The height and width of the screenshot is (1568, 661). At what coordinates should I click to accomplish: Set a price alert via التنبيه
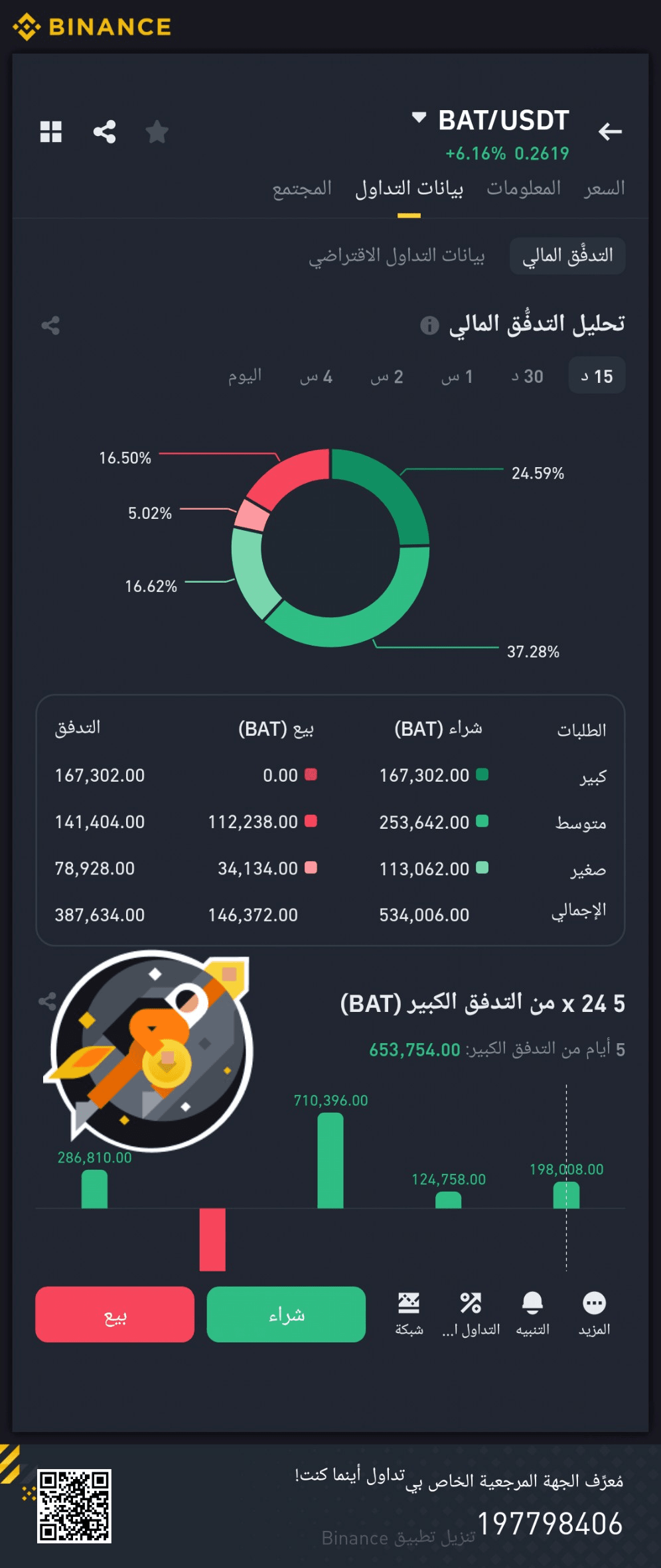pos(532,1313)
